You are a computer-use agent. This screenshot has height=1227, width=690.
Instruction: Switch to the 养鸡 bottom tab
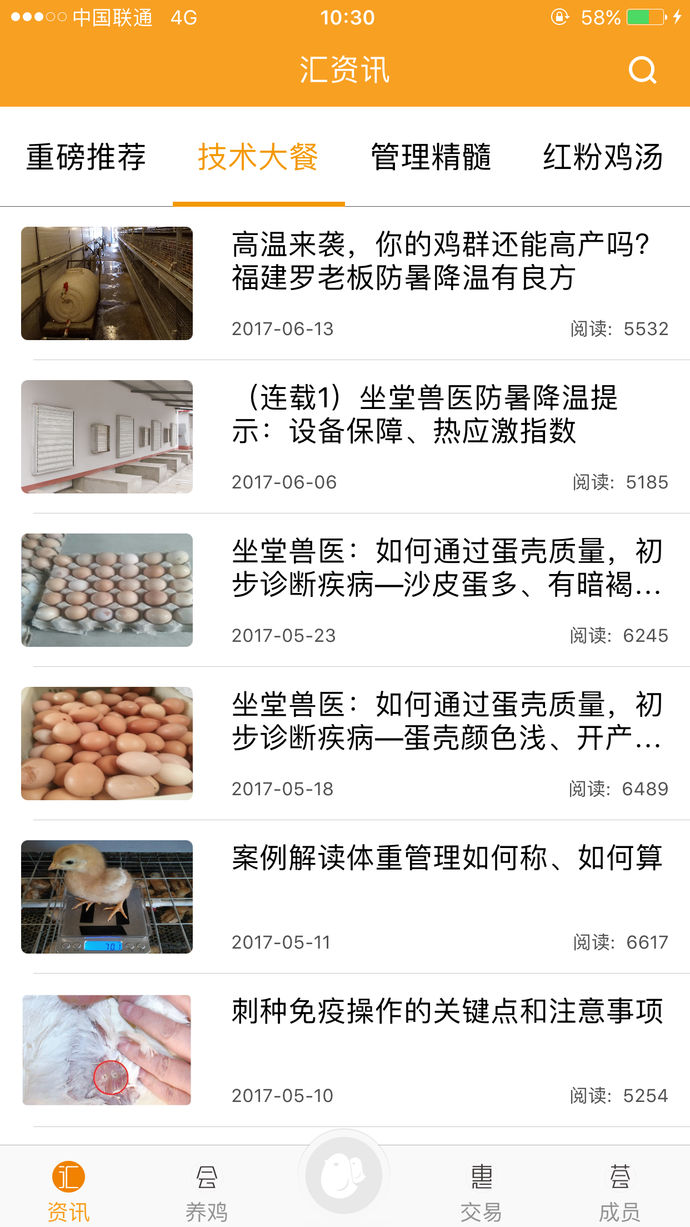tap(207, 1191)
